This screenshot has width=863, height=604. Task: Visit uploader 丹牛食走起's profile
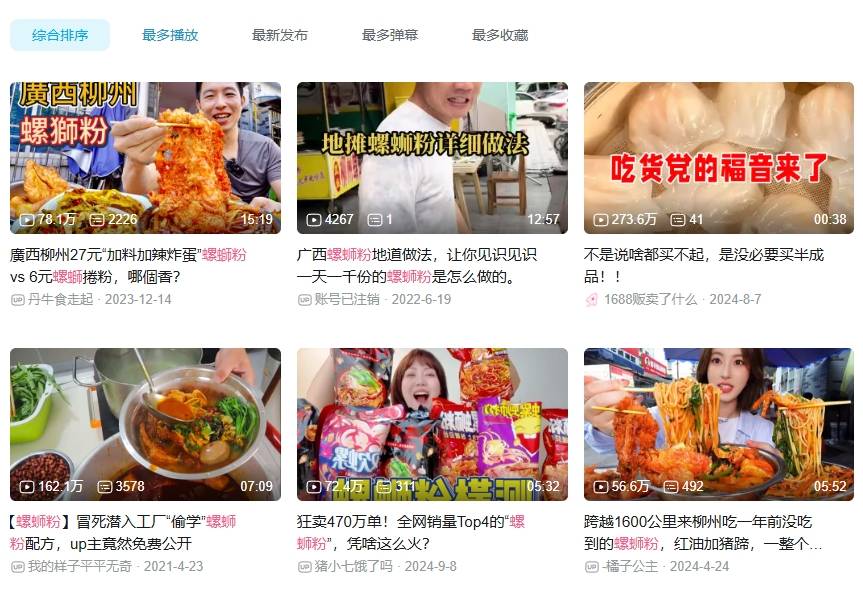60,299
